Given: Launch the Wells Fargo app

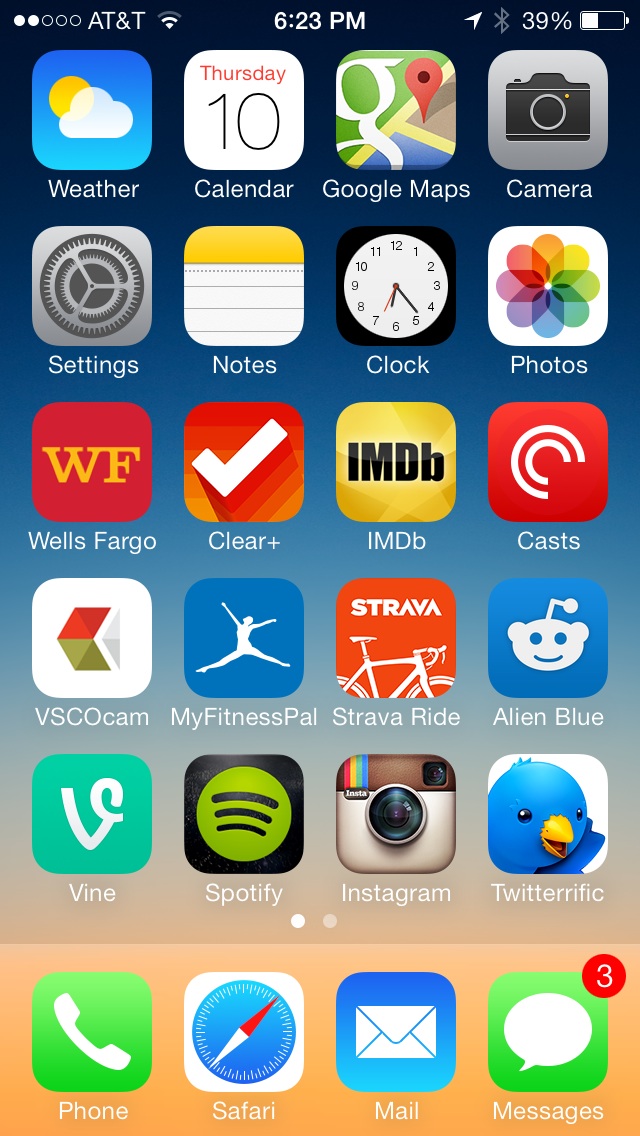Looking at the screenshot, I should point(92,462).
